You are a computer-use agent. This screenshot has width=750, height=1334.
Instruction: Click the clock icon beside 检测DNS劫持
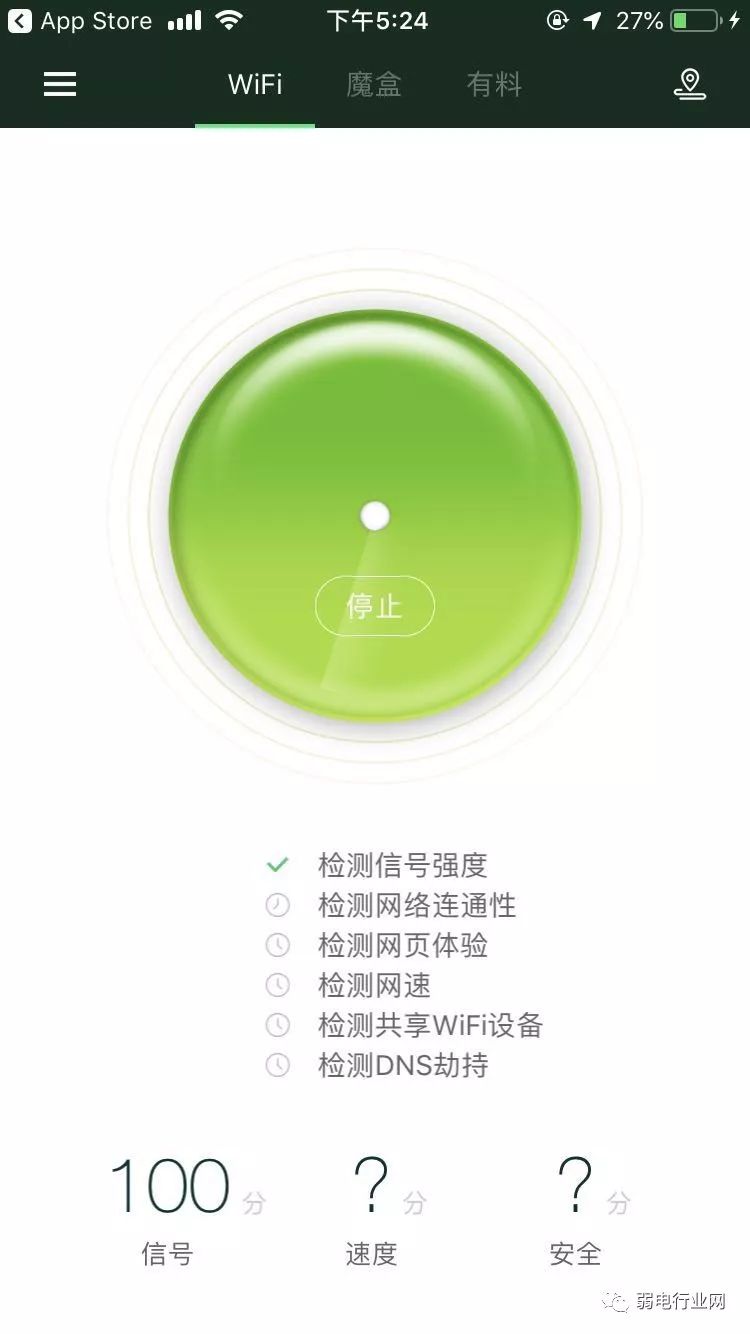point(279,1065)
